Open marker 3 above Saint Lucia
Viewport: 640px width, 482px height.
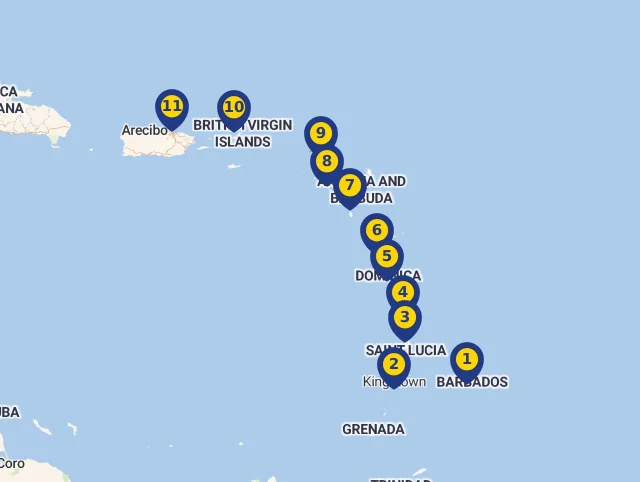tap(404, 318)
